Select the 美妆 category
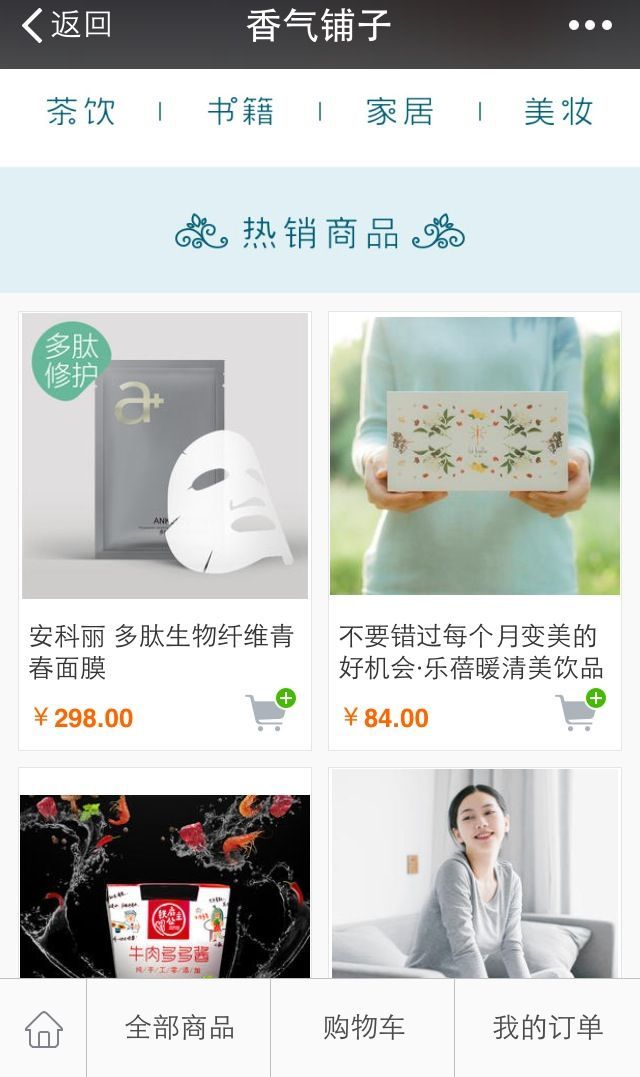 (559, 112)
